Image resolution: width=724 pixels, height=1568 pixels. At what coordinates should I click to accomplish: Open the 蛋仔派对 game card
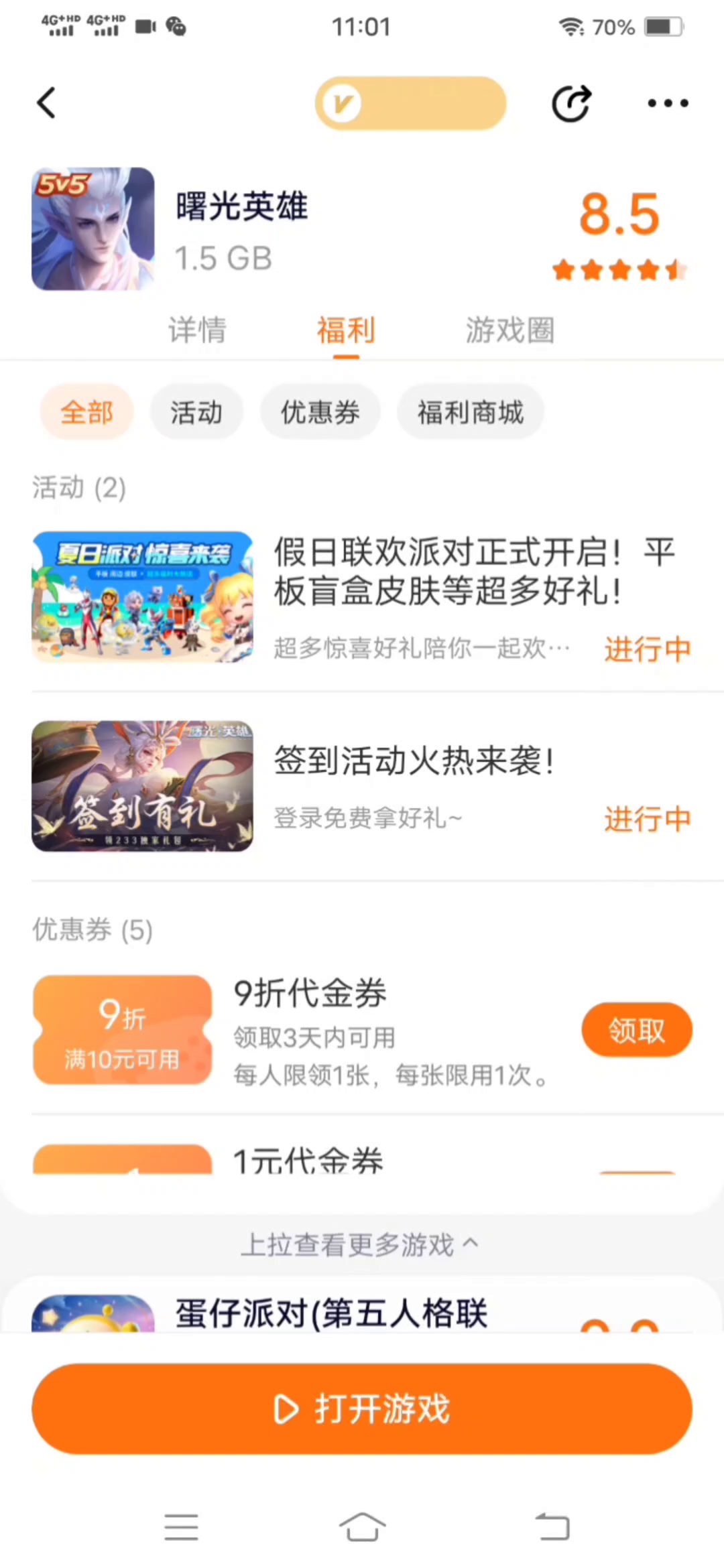click(331, 1312)
